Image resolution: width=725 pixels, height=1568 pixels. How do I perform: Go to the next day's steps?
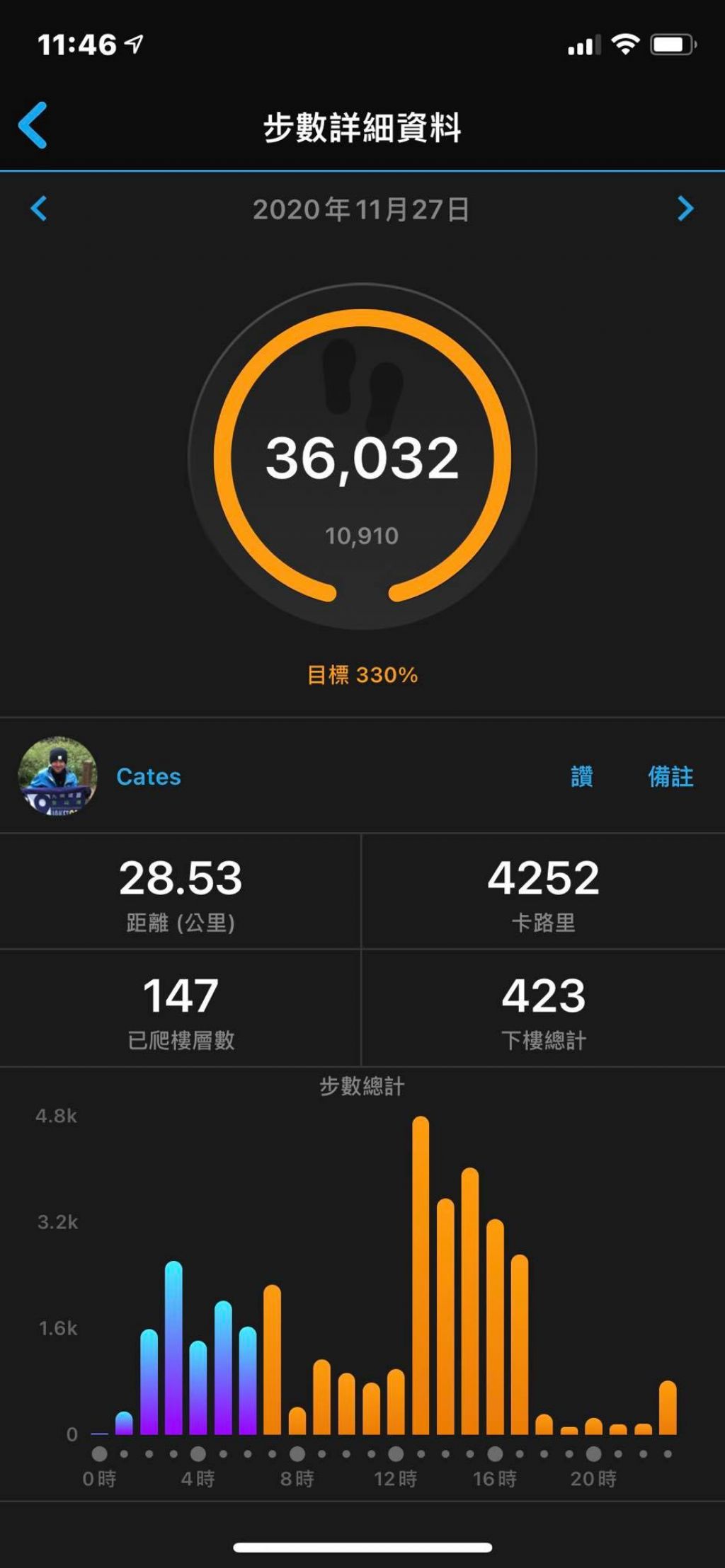[x=685, y=209]
